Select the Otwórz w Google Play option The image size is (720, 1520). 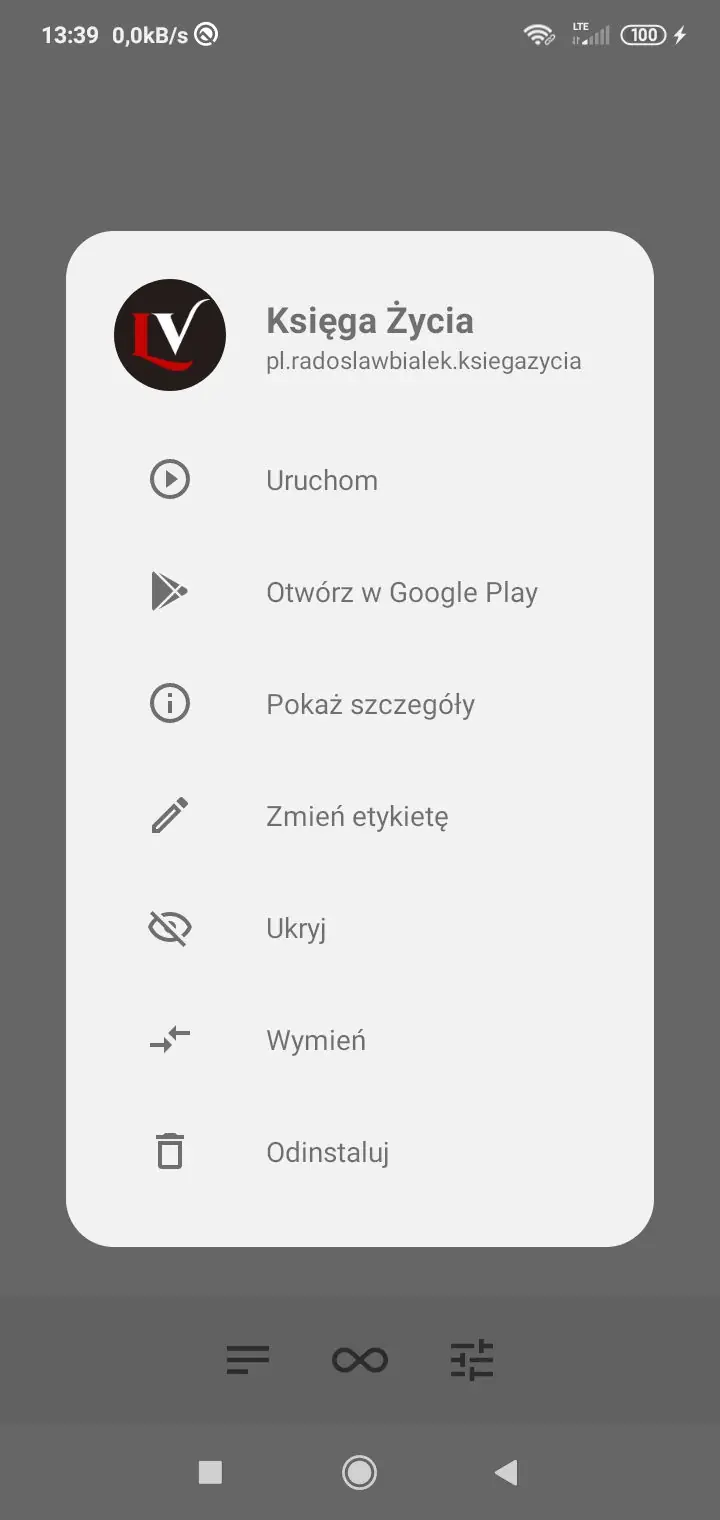coord(402,591)
